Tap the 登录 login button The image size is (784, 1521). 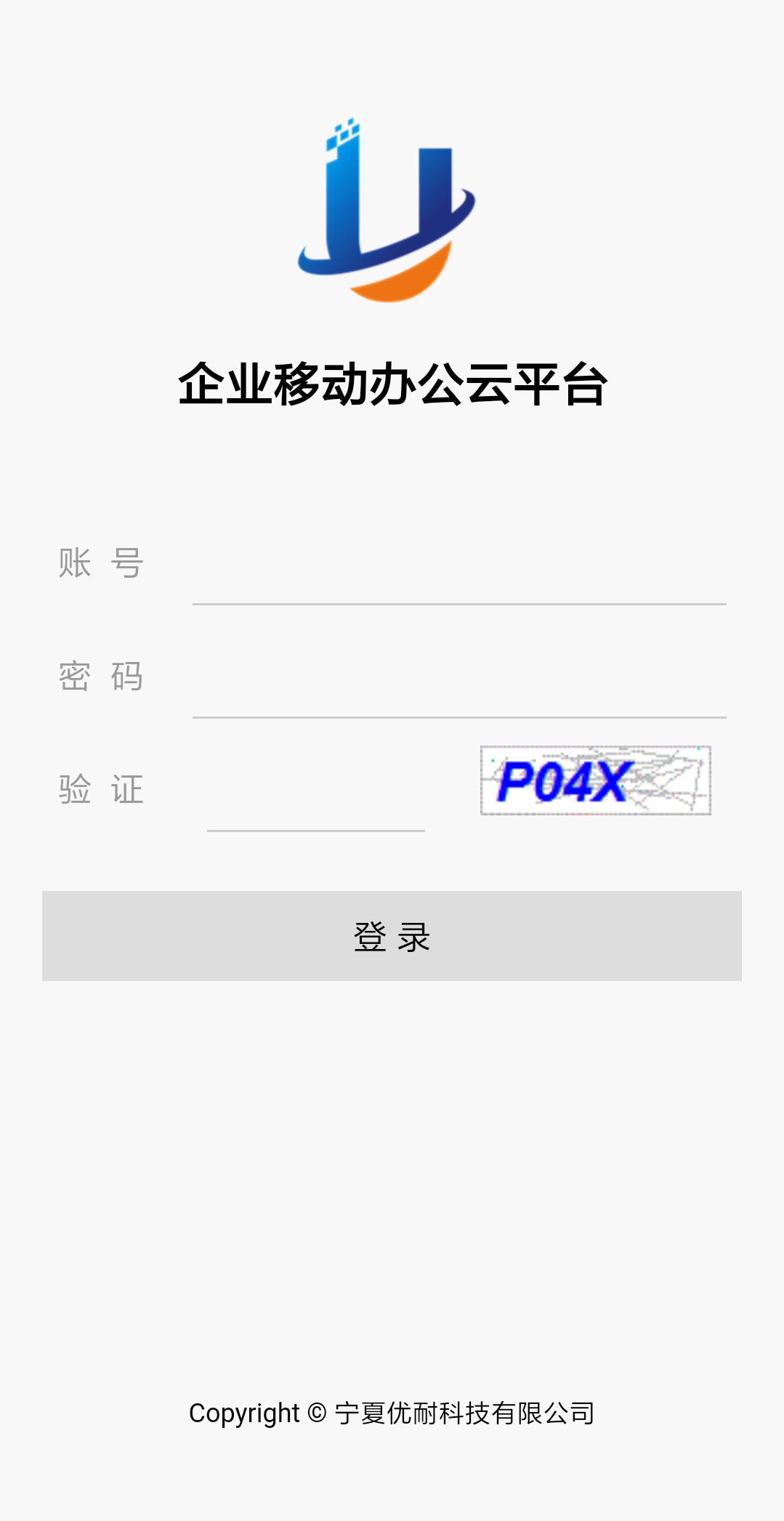click(x=392, y=936)
